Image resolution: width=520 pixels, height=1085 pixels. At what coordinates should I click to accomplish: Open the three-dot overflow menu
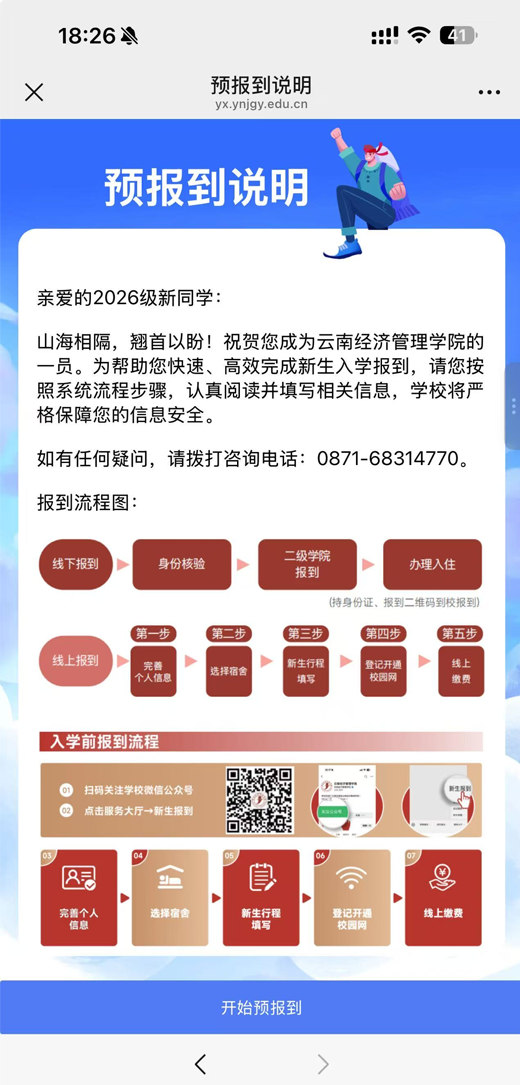click(489, 93)
